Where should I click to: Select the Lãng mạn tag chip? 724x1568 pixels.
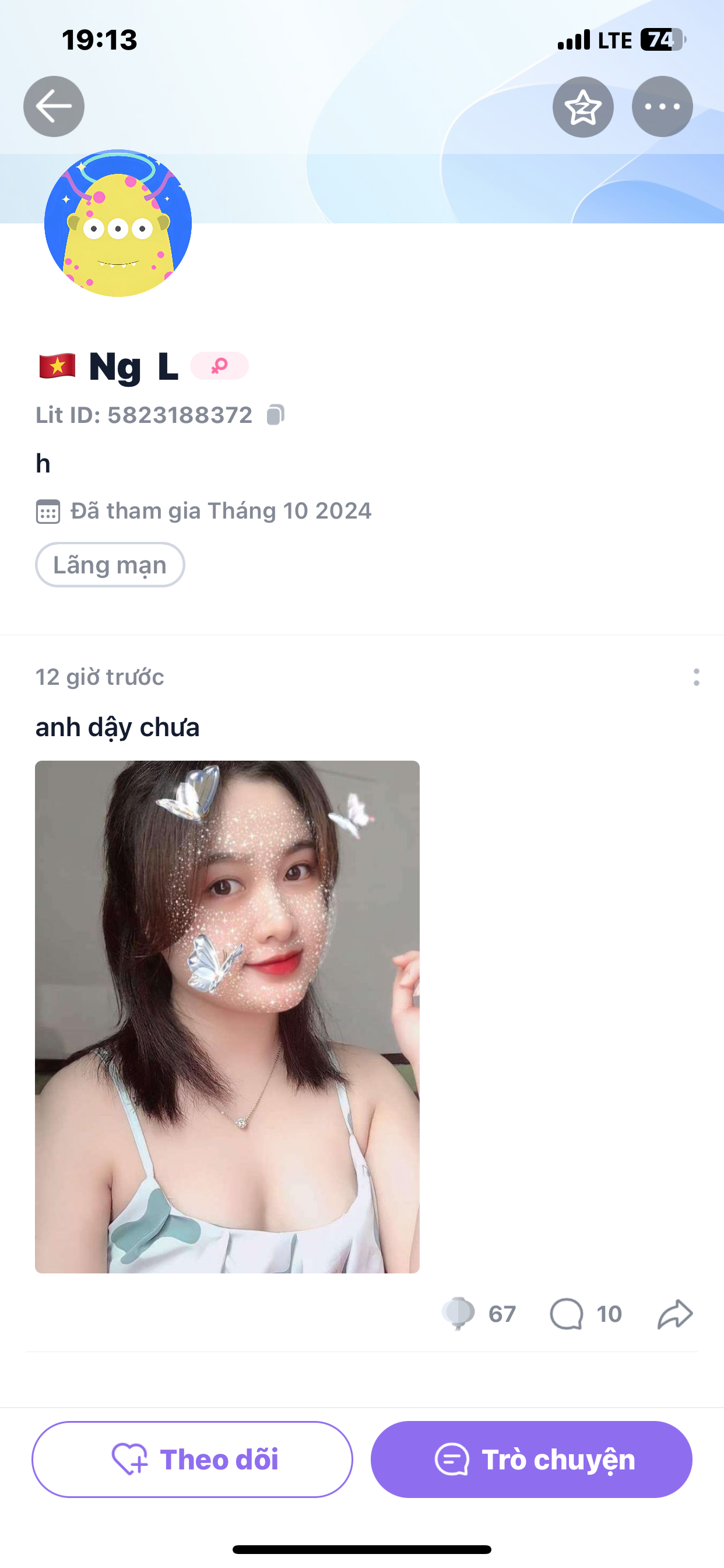coord(110,565)
